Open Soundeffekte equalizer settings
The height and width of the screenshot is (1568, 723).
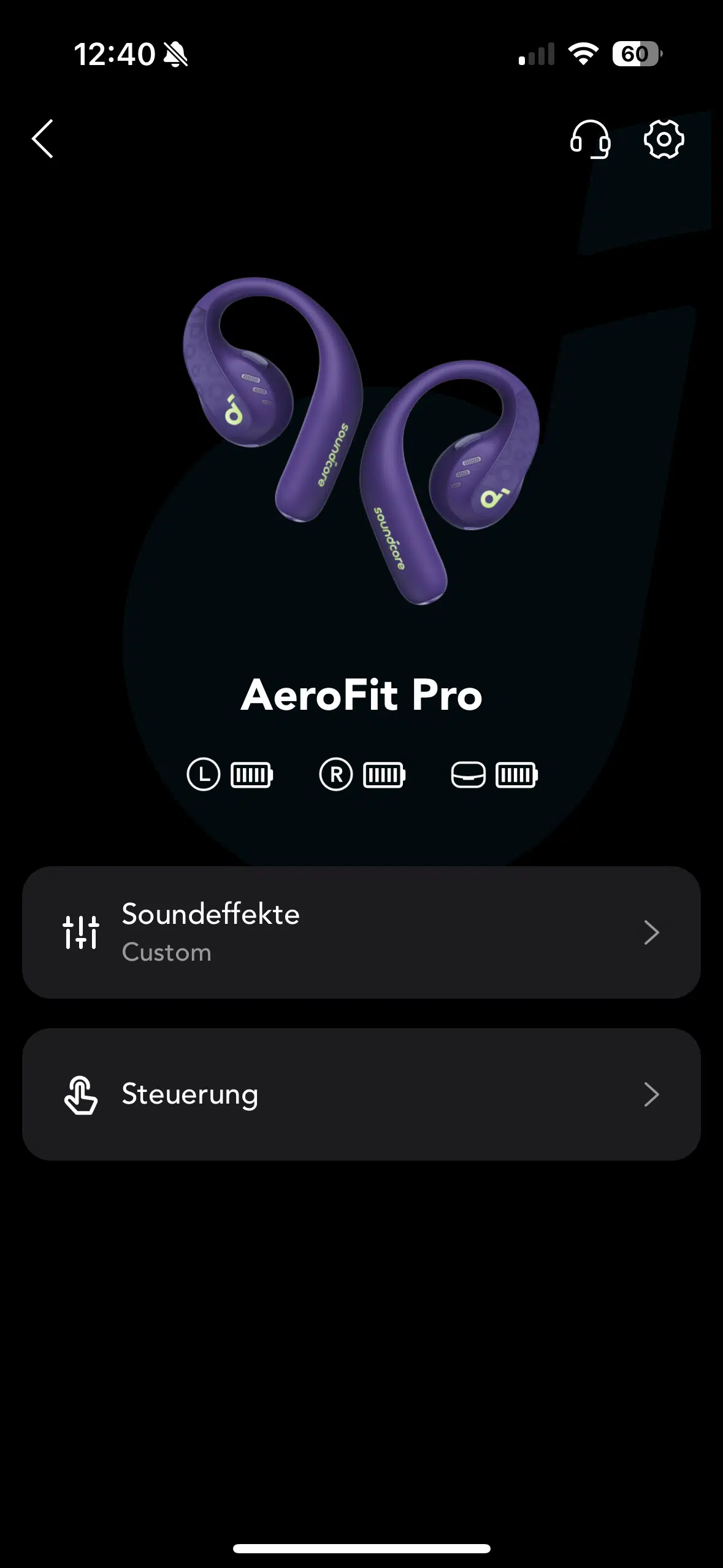361,932
